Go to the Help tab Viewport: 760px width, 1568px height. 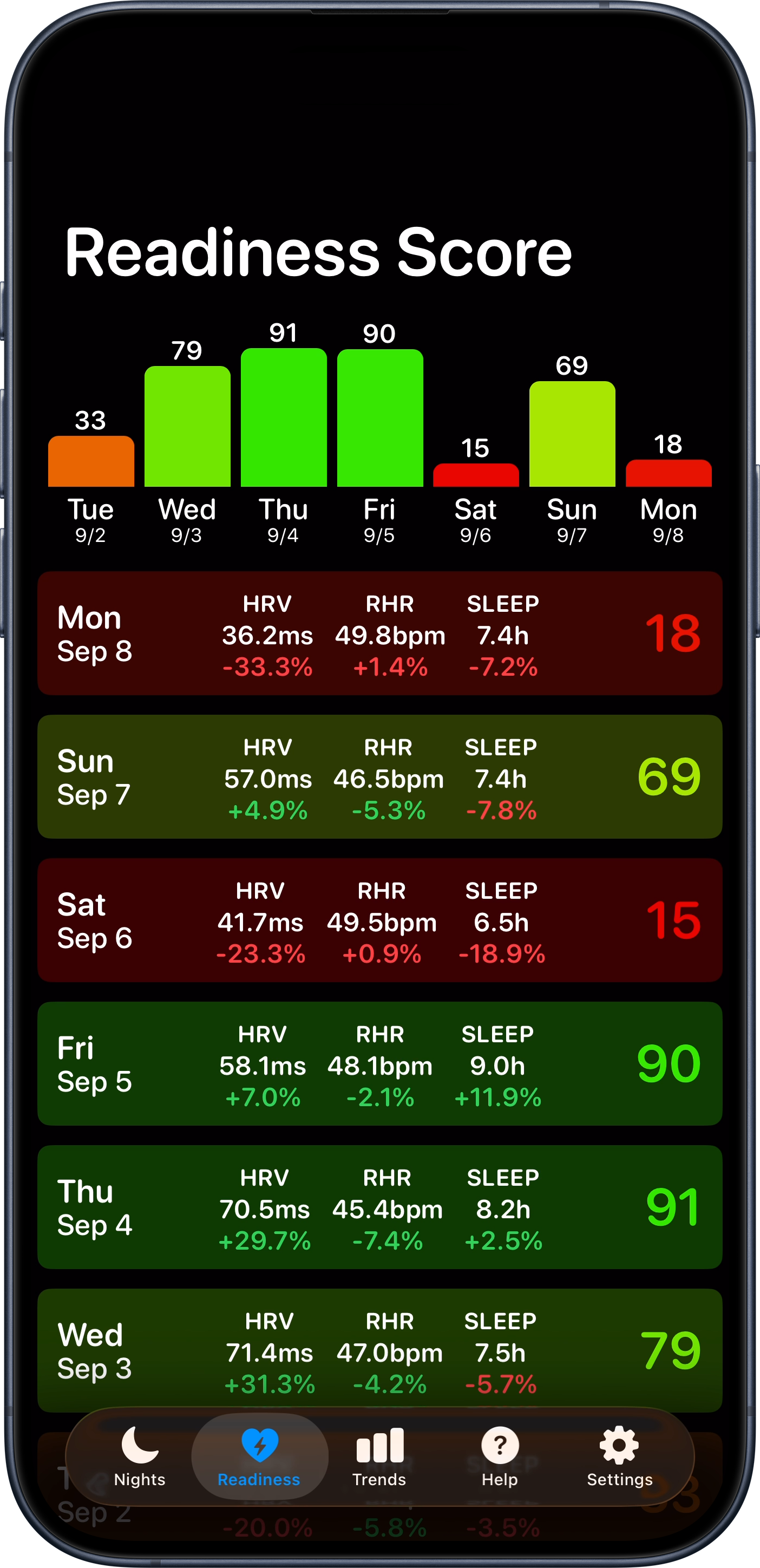[x=500, y=1457]
